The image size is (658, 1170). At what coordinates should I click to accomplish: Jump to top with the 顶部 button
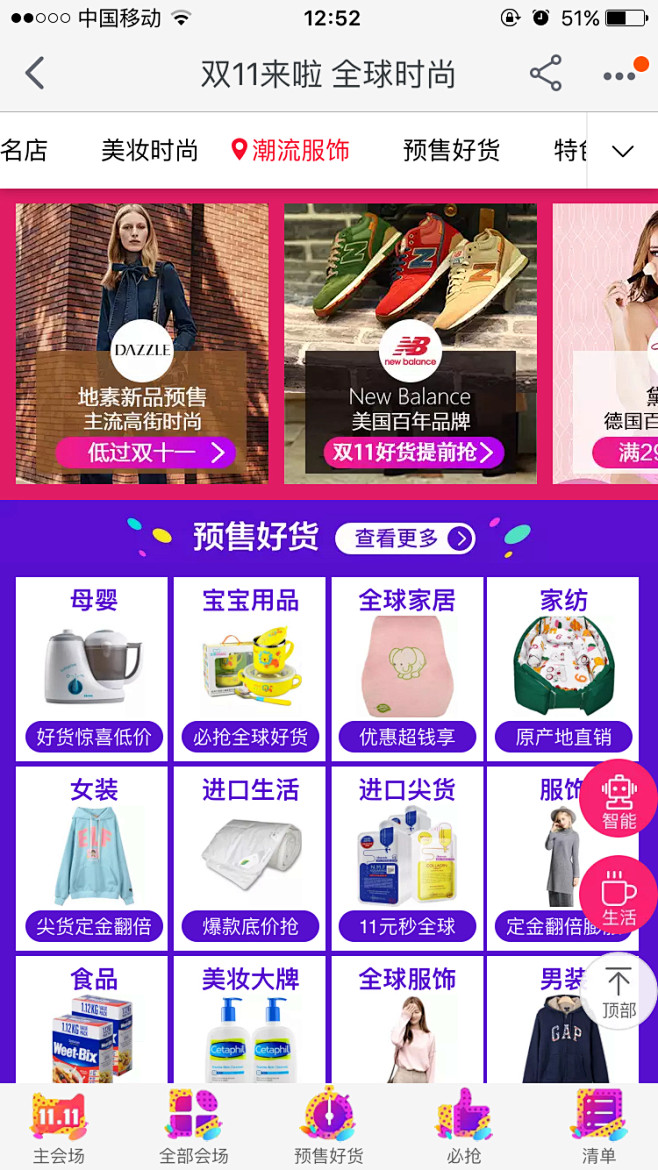(x=618, y=991)
